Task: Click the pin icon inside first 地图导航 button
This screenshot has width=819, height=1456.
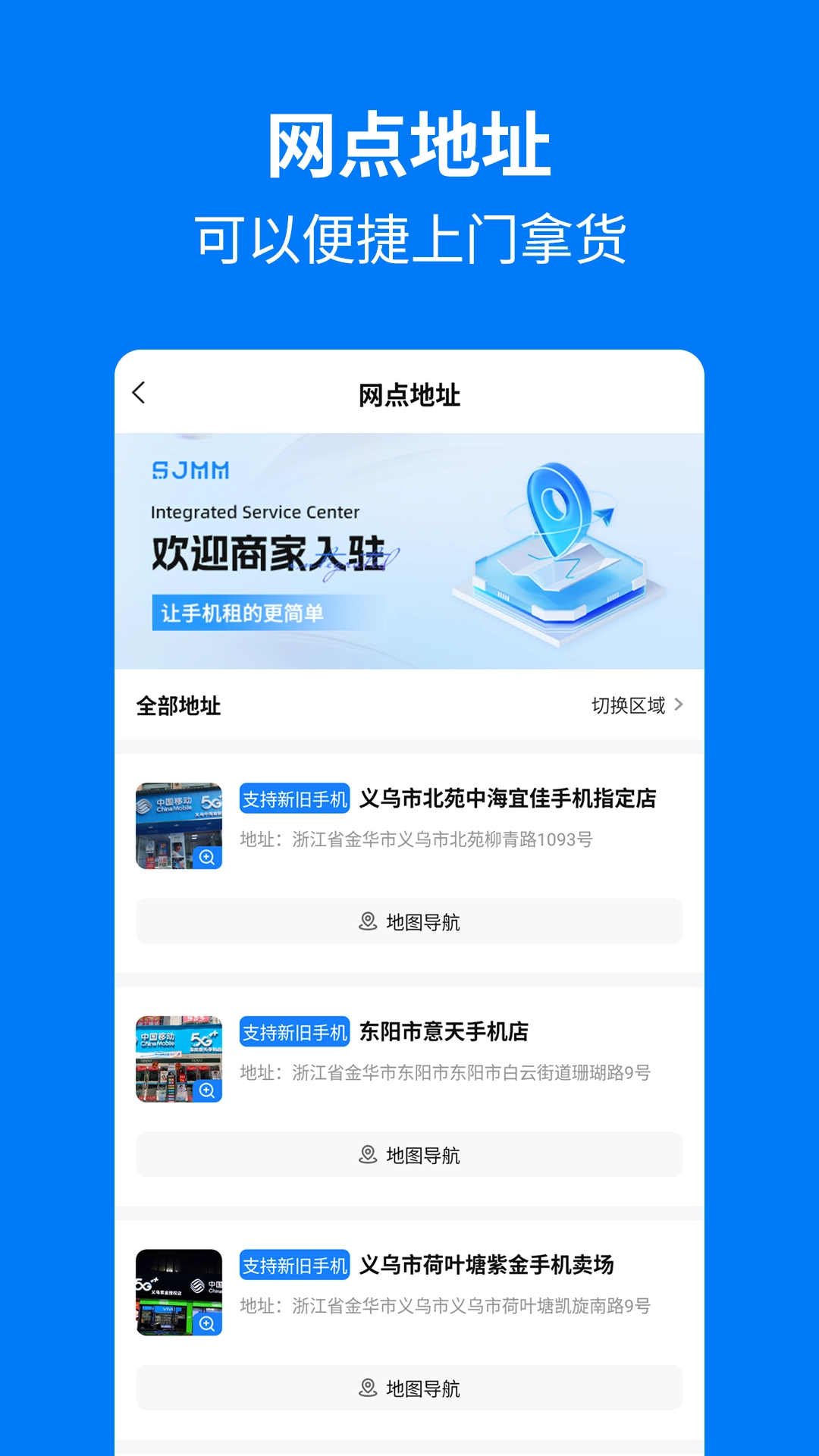Action: (x=367, y=922)
